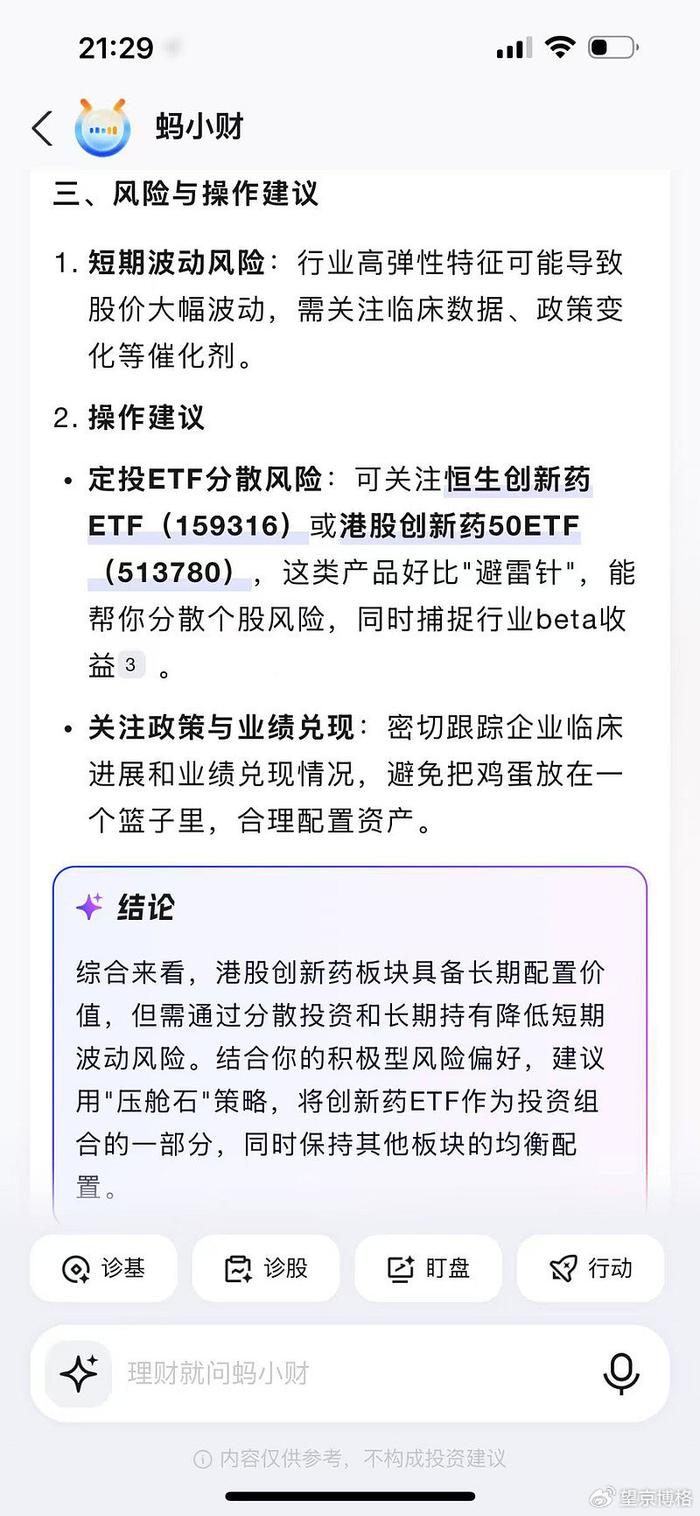Select the 行动 chip
The width and height of the screenshot is (700, 1516).
(x=591, y=1268)
